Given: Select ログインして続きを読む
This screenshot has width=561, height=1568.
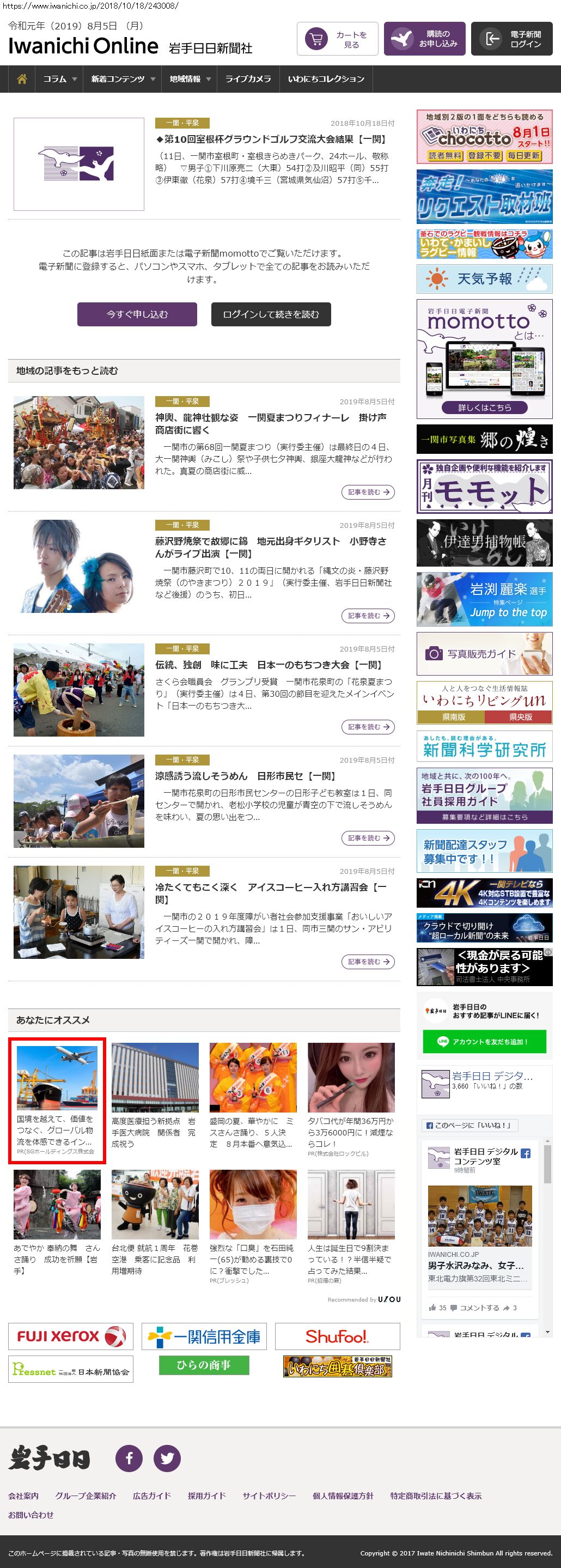Looking at the screenshot, I should [x=271, y=314].
